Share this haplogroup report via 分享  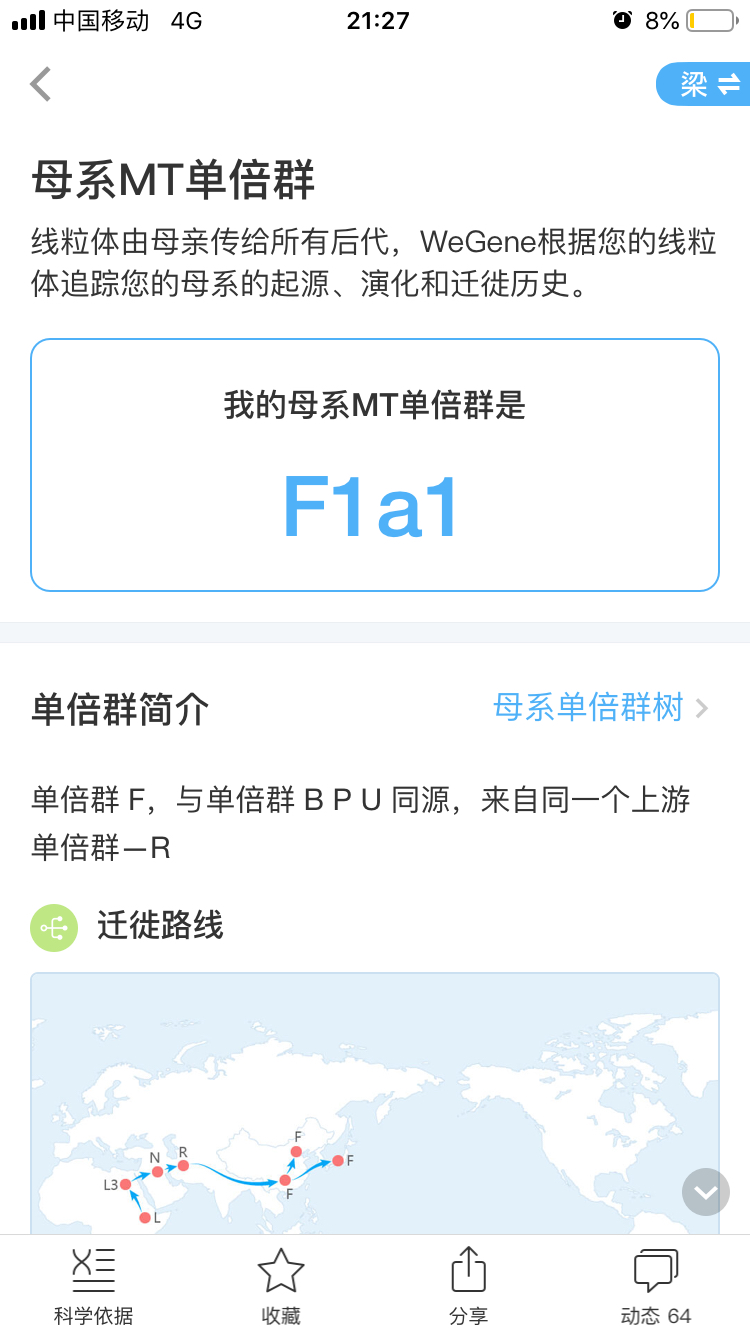[x=468, y=1286]
